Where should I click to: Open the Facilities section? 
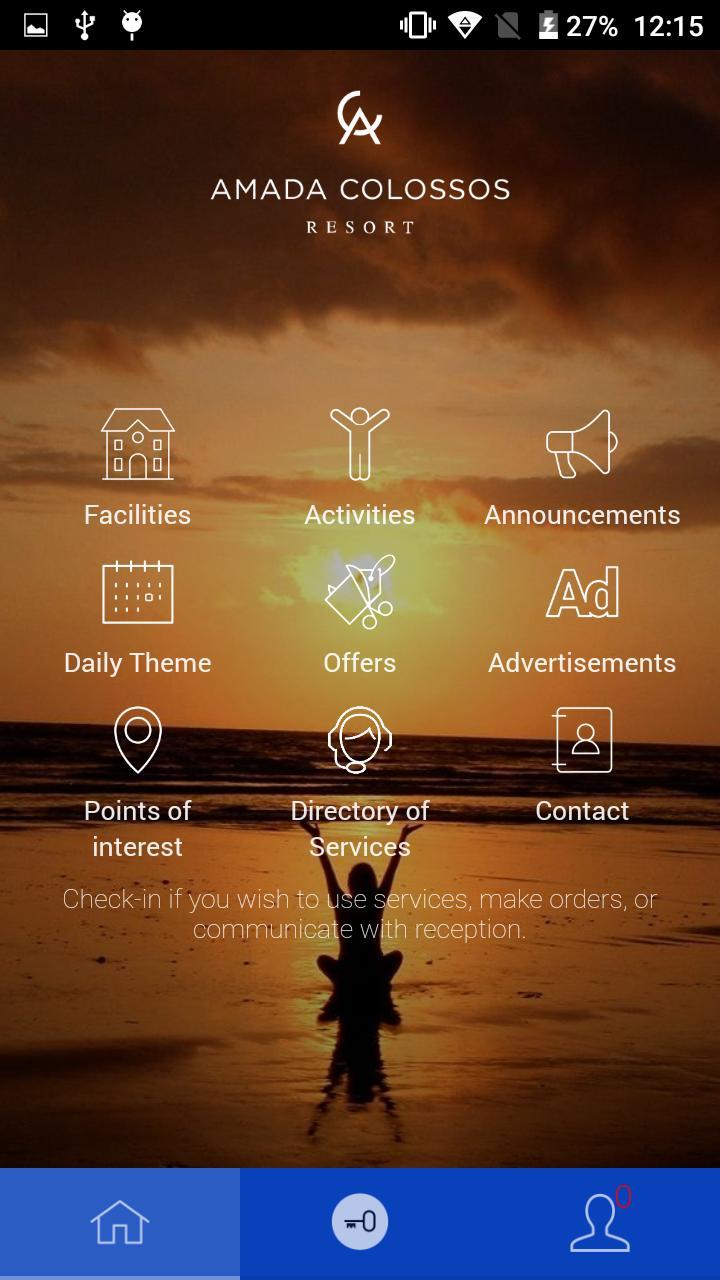coord(138,465)
